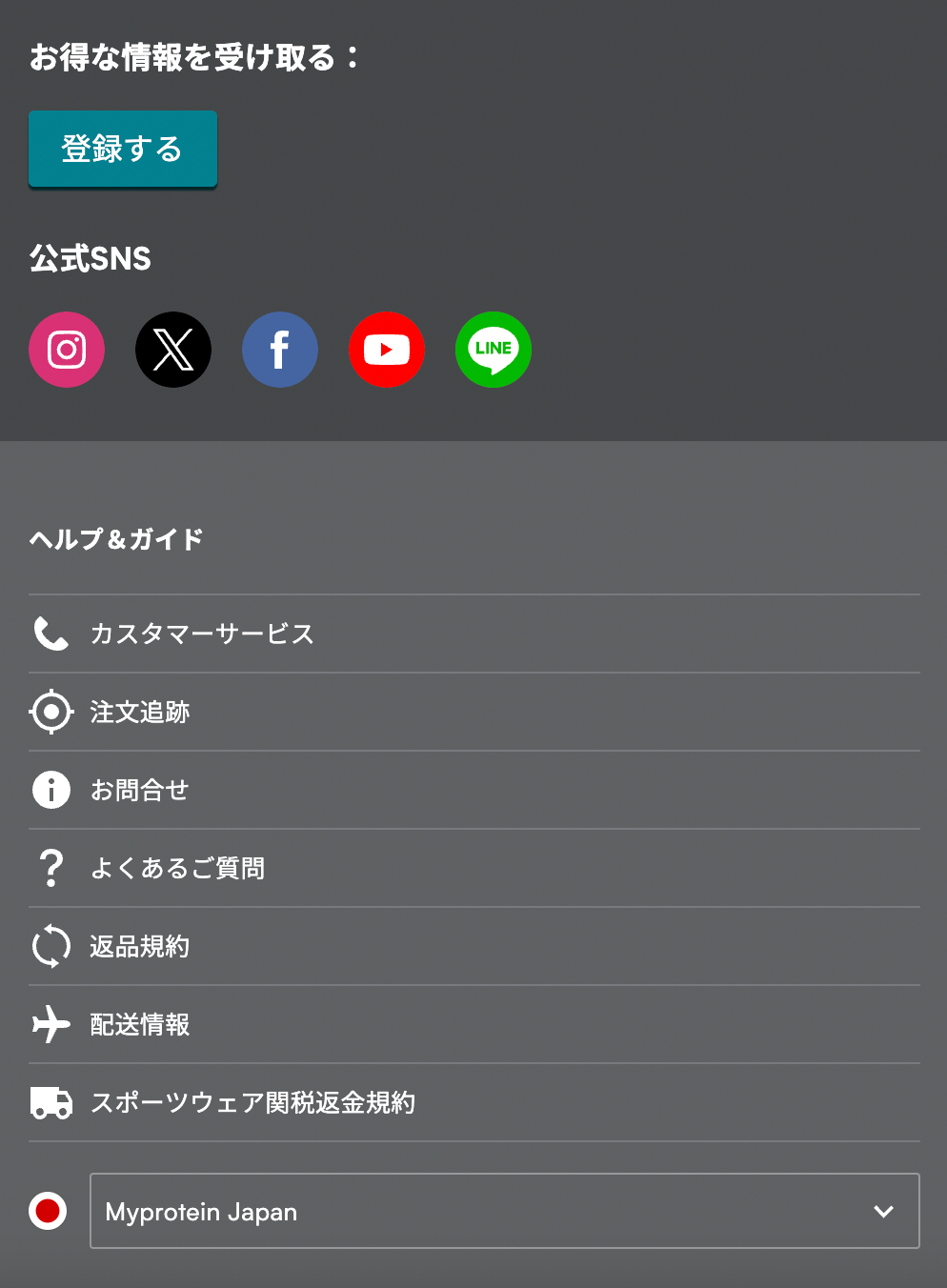Open the Instagram page
This screenshot has height=1288, width=947.
[67, 350]
